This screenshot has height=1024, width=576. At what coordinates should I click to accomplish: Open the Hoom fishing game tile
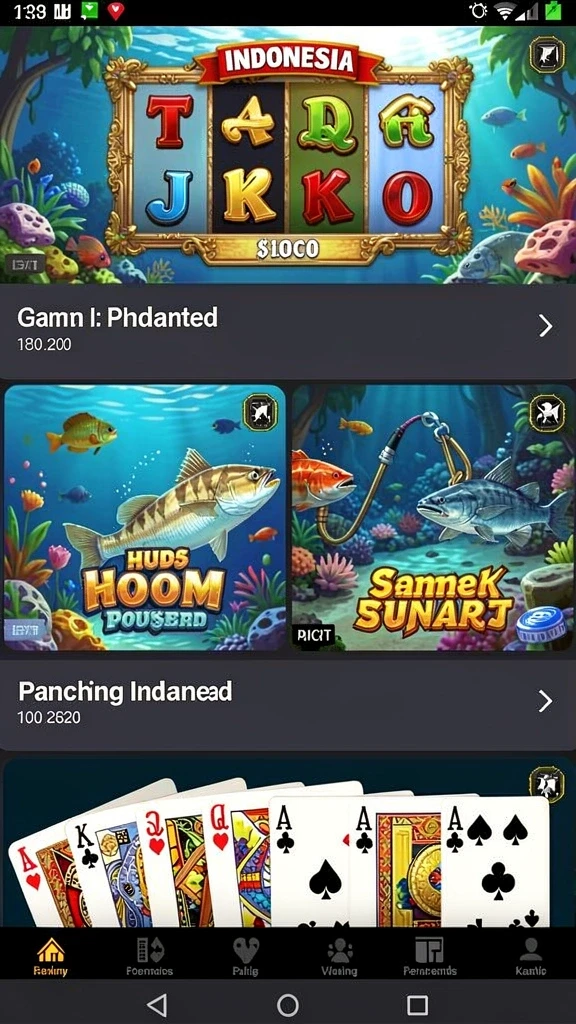[145, 517]
